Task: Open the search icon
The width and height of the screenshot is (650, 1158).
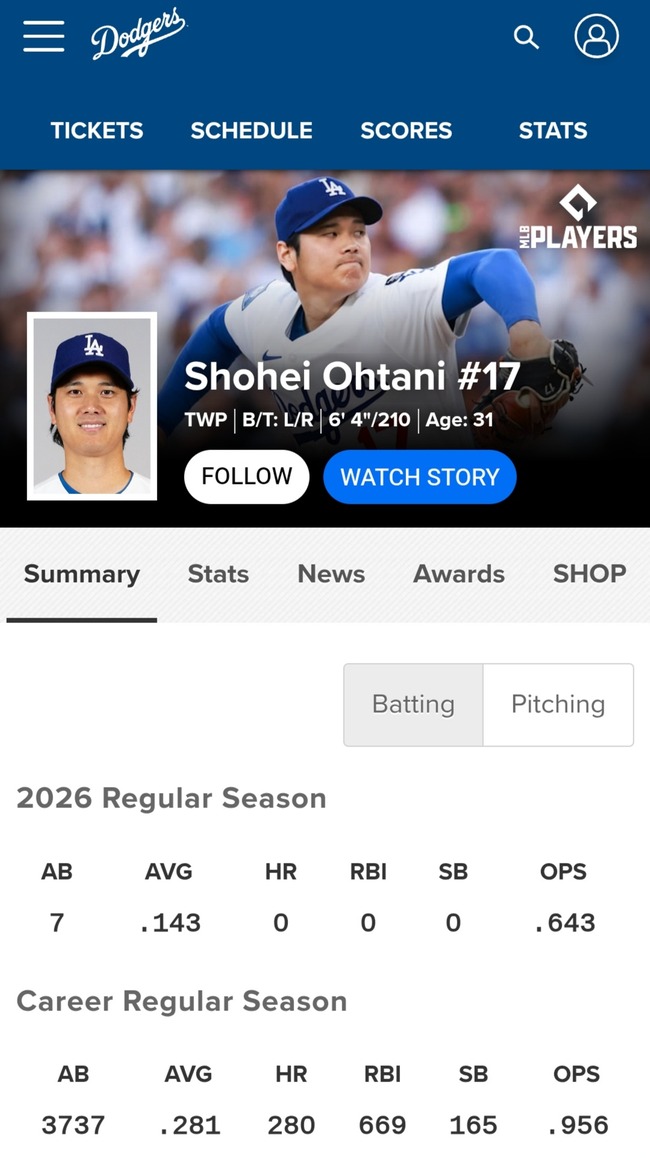Action: click(x=526, y=38)
